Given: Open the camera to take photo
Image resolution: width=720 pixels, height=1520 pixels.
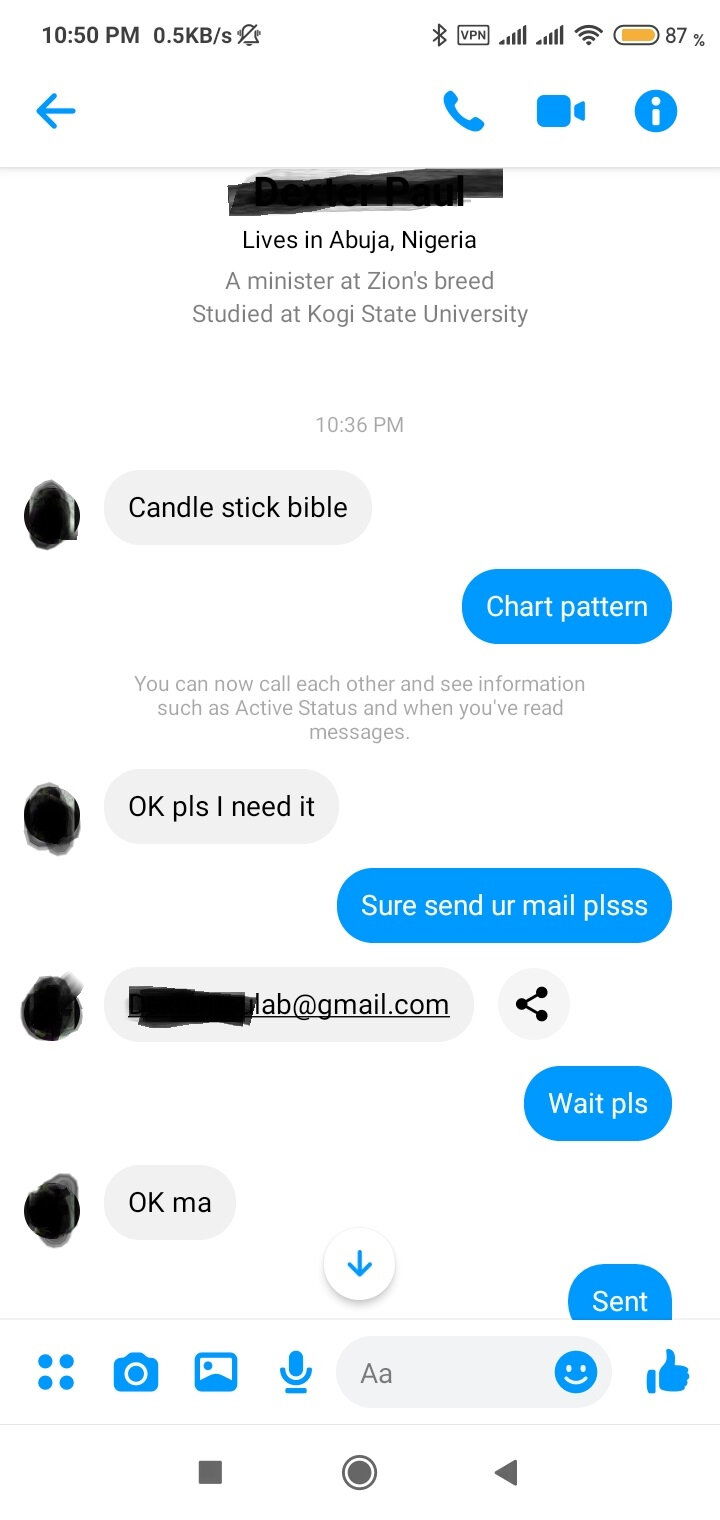Looking at the screenshot, I should pos(136,1372).
